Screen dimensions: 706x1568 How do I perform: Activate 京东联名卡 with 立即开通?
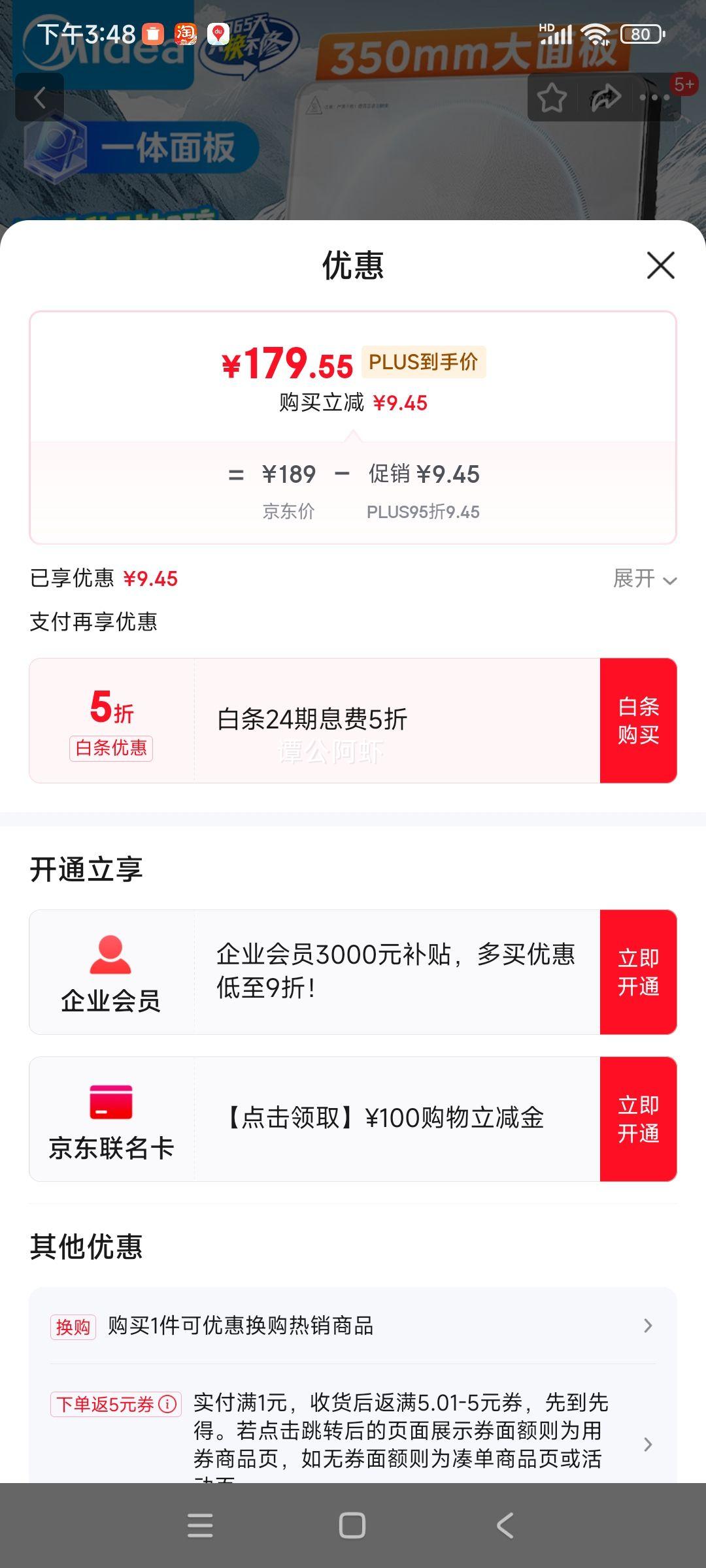click(638, 1119)
